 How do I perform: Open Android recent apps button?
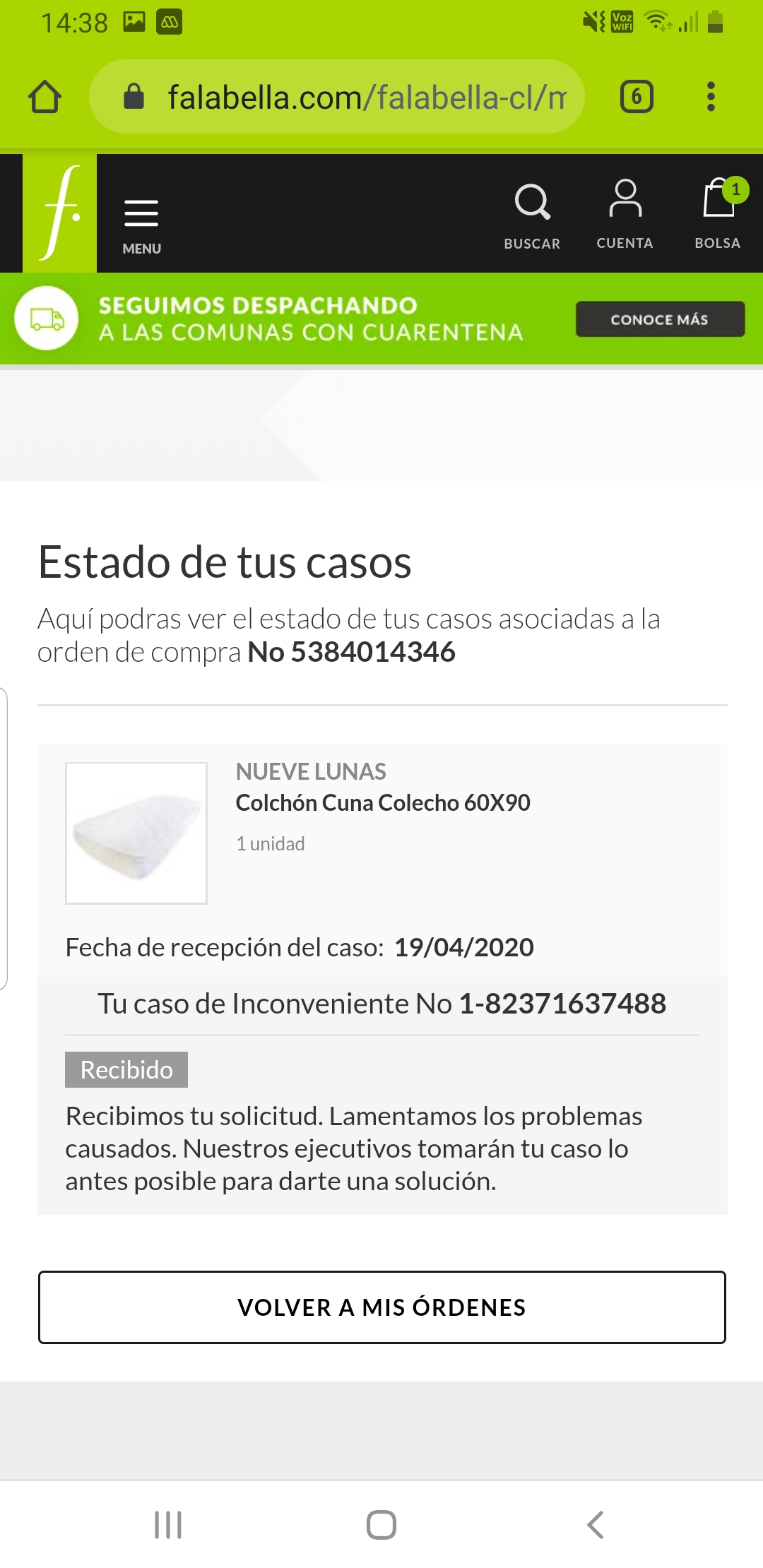pos(167,1523)
